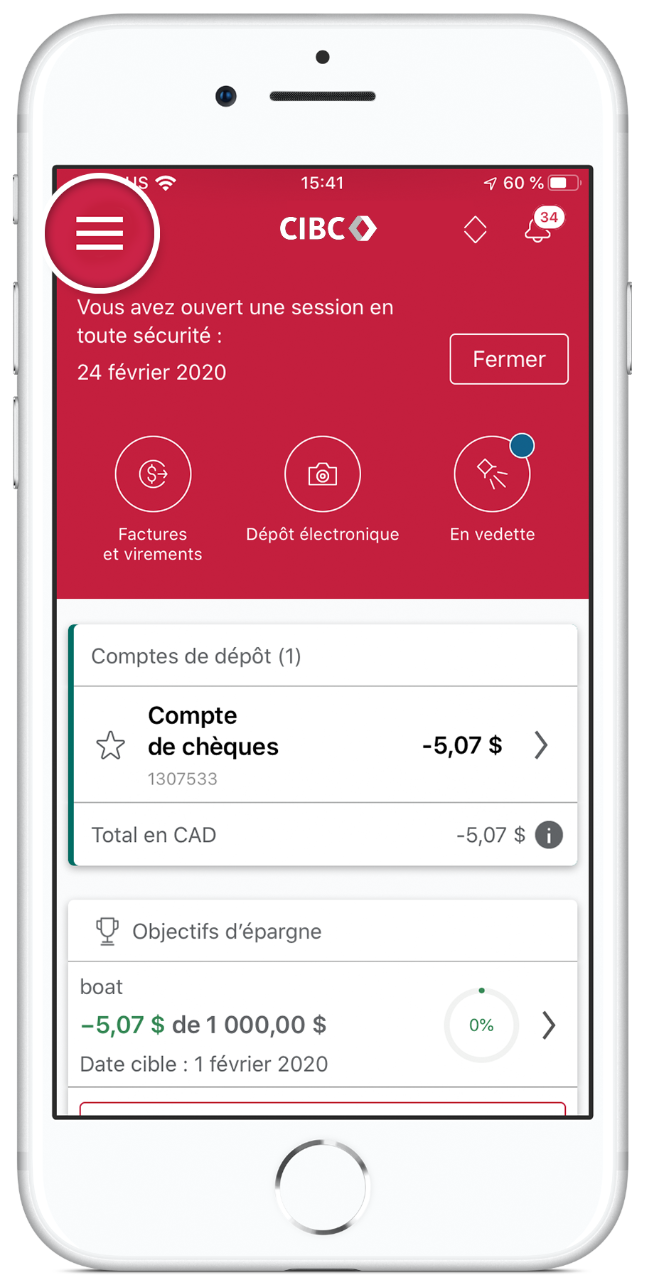Tap the diamond icon in the header

point(475,230)
